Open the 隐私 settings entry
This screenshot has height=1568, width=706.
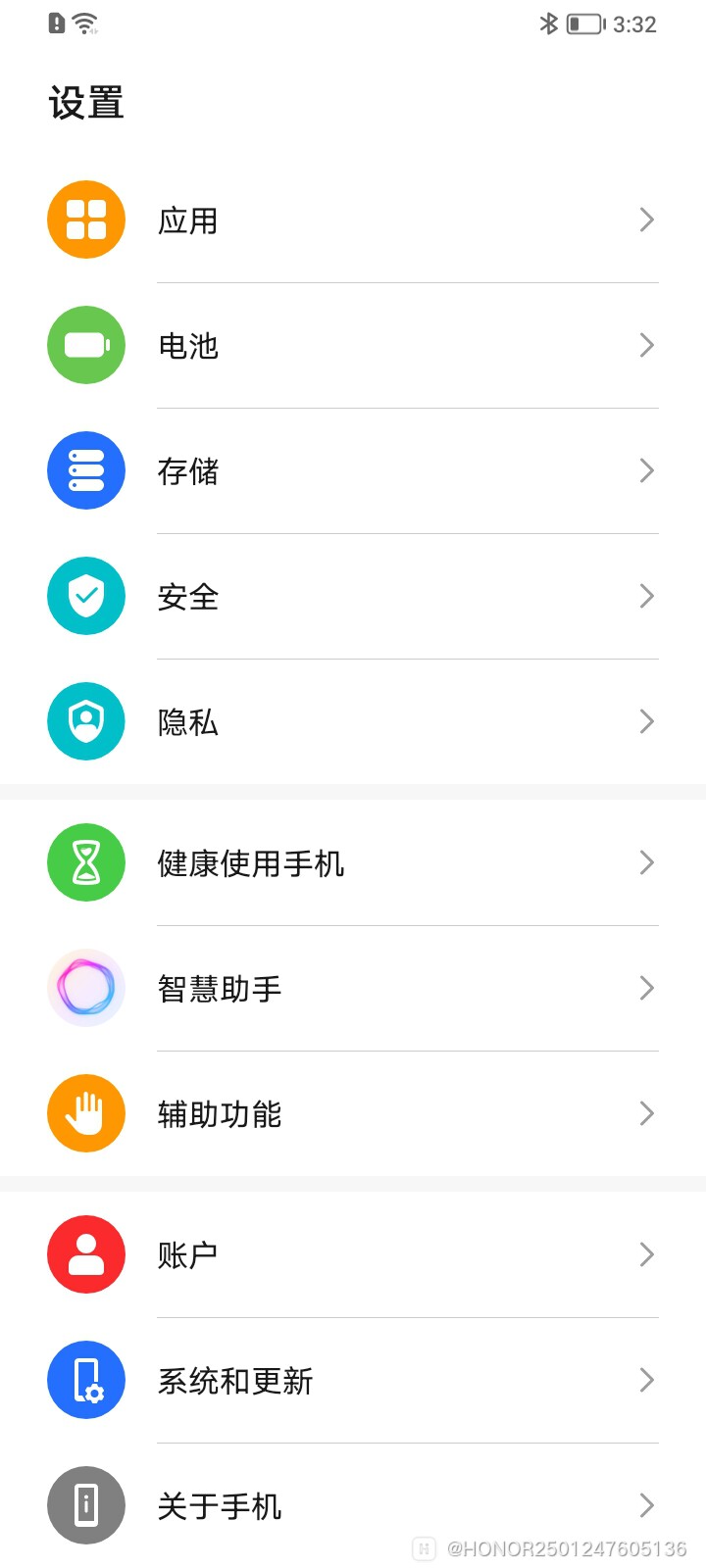[353, 721]
